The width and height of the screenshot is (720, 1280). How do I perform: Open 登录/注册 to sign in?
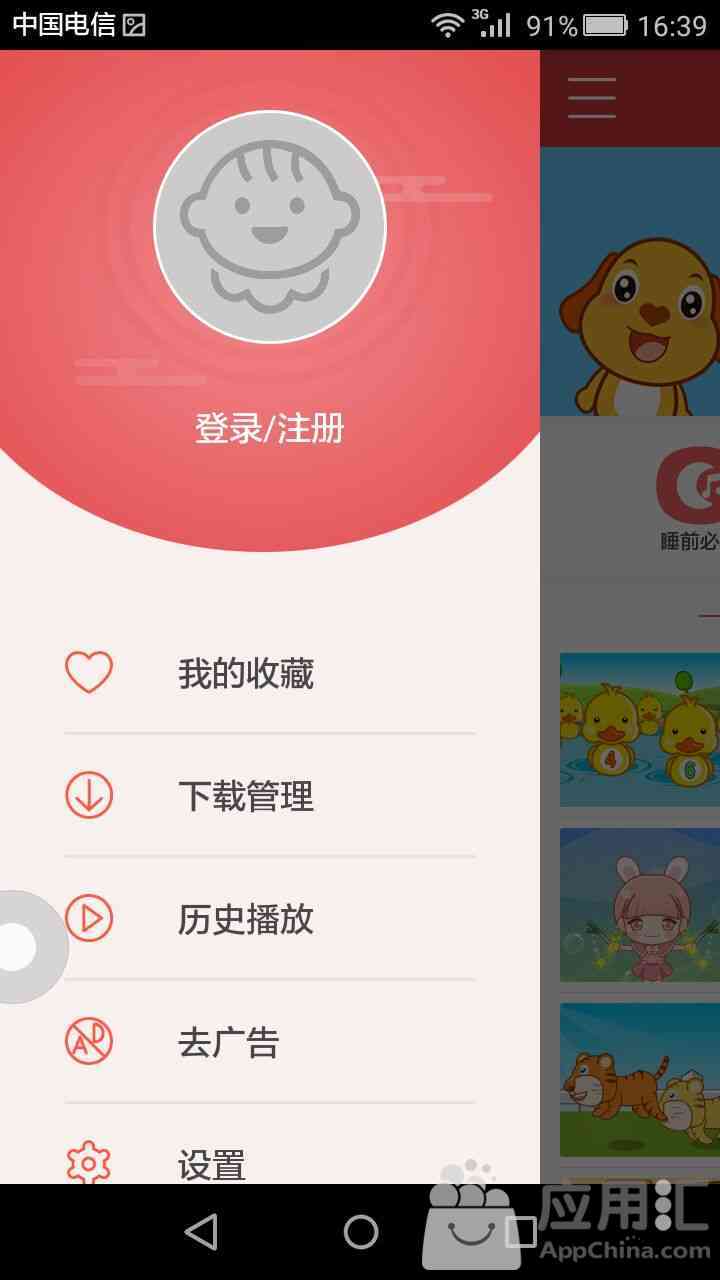click(x=270, y=428)
